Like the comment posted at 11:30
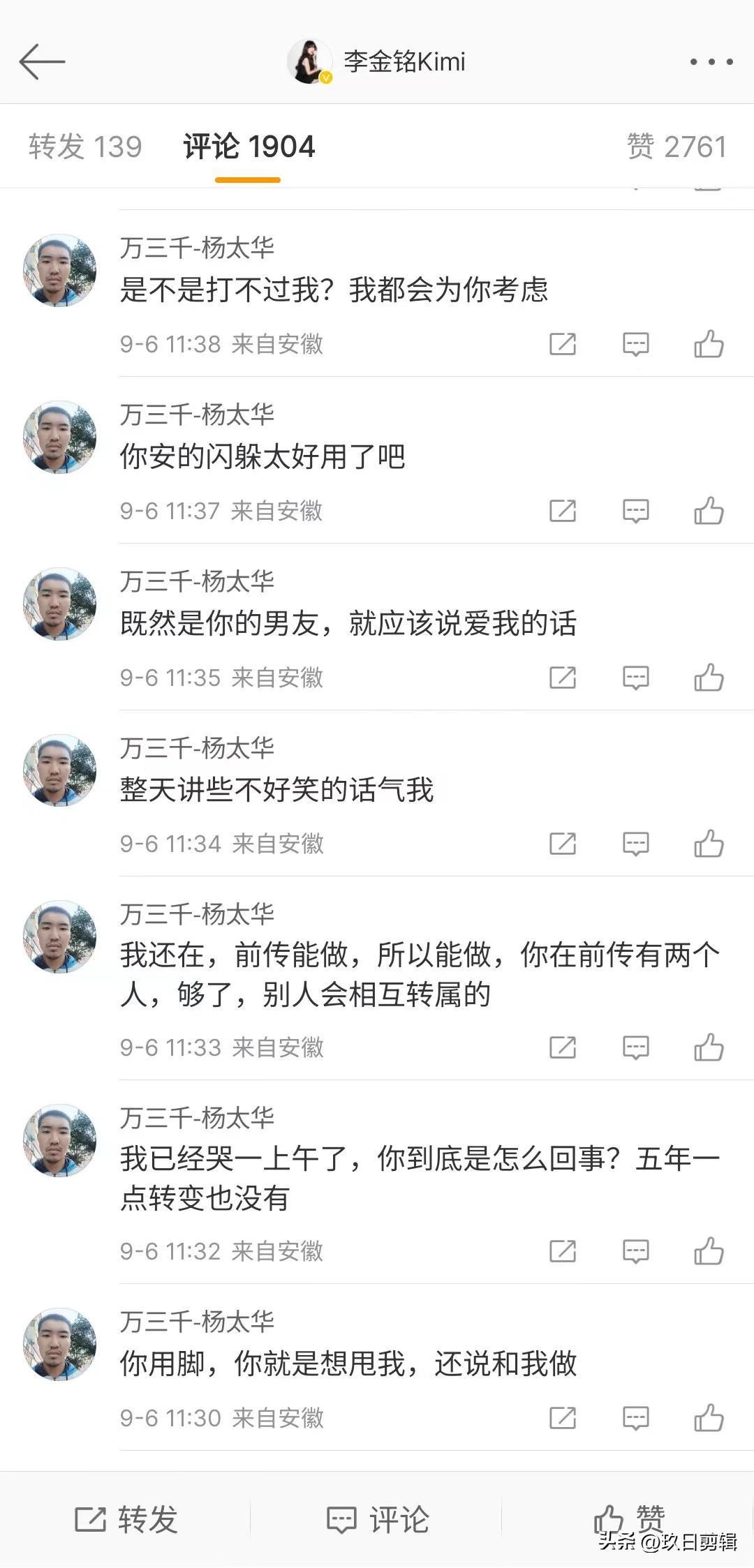The image size is (754, 1568). pos(709,1418)
